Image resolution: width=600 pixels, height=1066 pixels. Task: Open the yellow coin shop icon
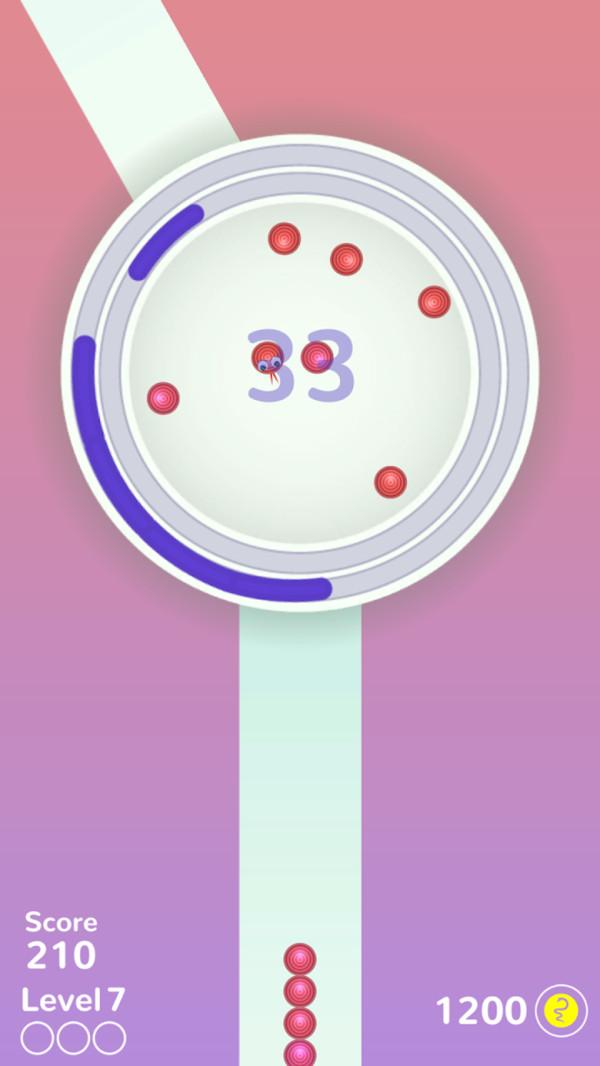[x=561, y=1011]
